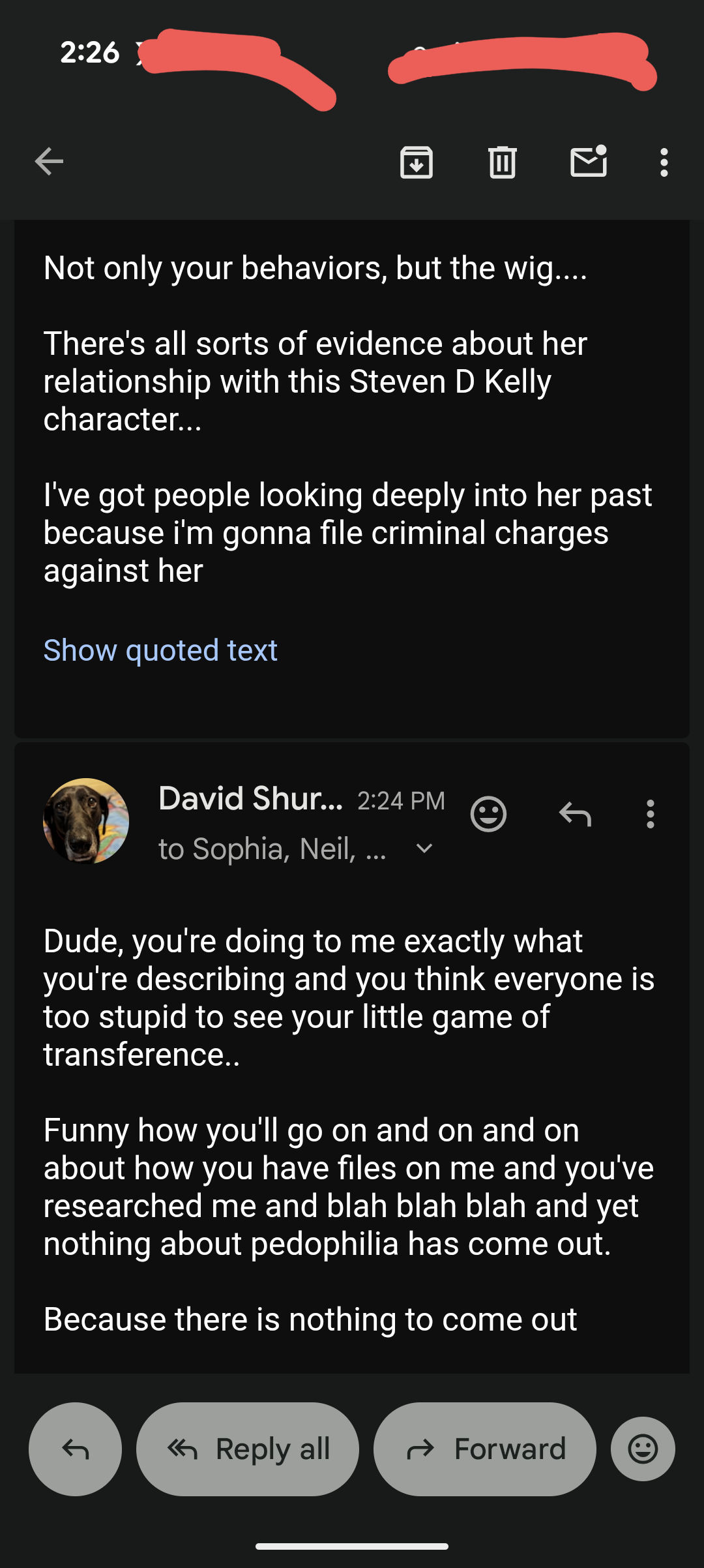The width and height of the screenshot is (704, 1568).
Task: Choose Reply all
Action: click(x=248, y=1449)
